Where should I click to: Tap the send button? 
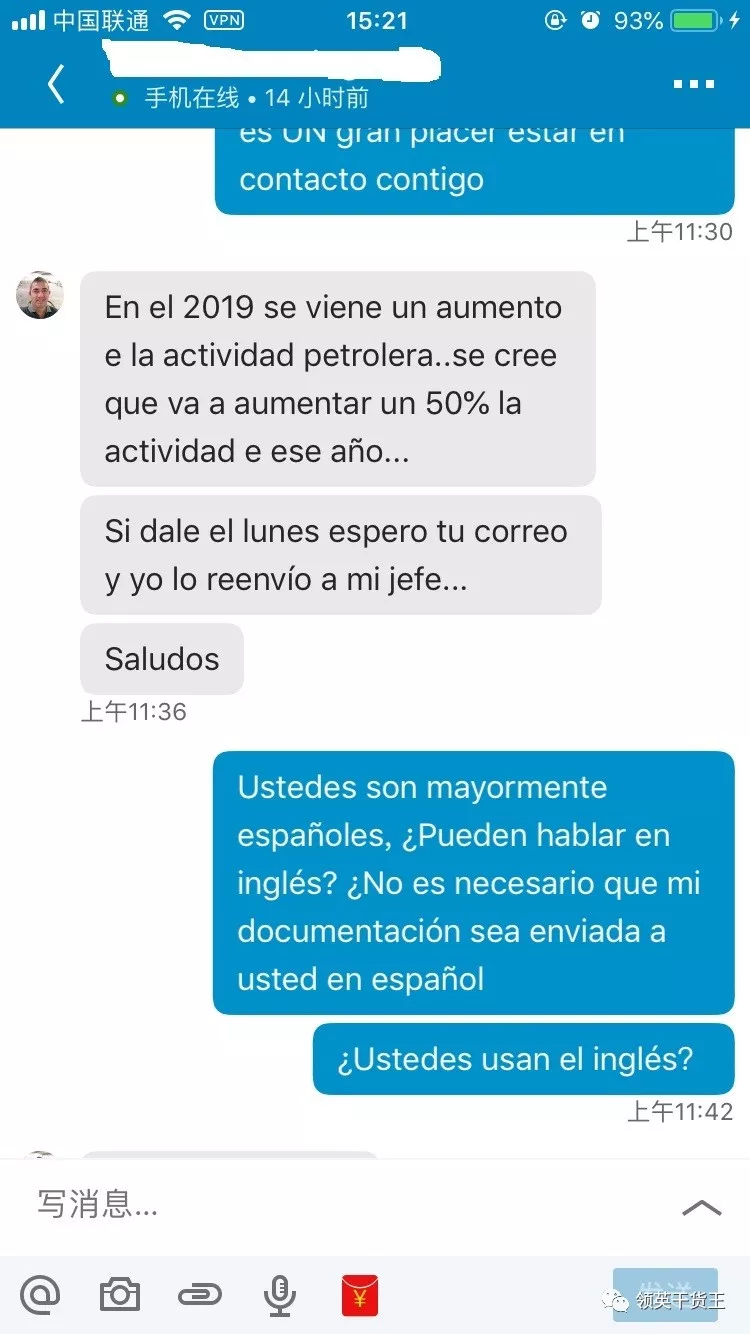[664, 1294]
